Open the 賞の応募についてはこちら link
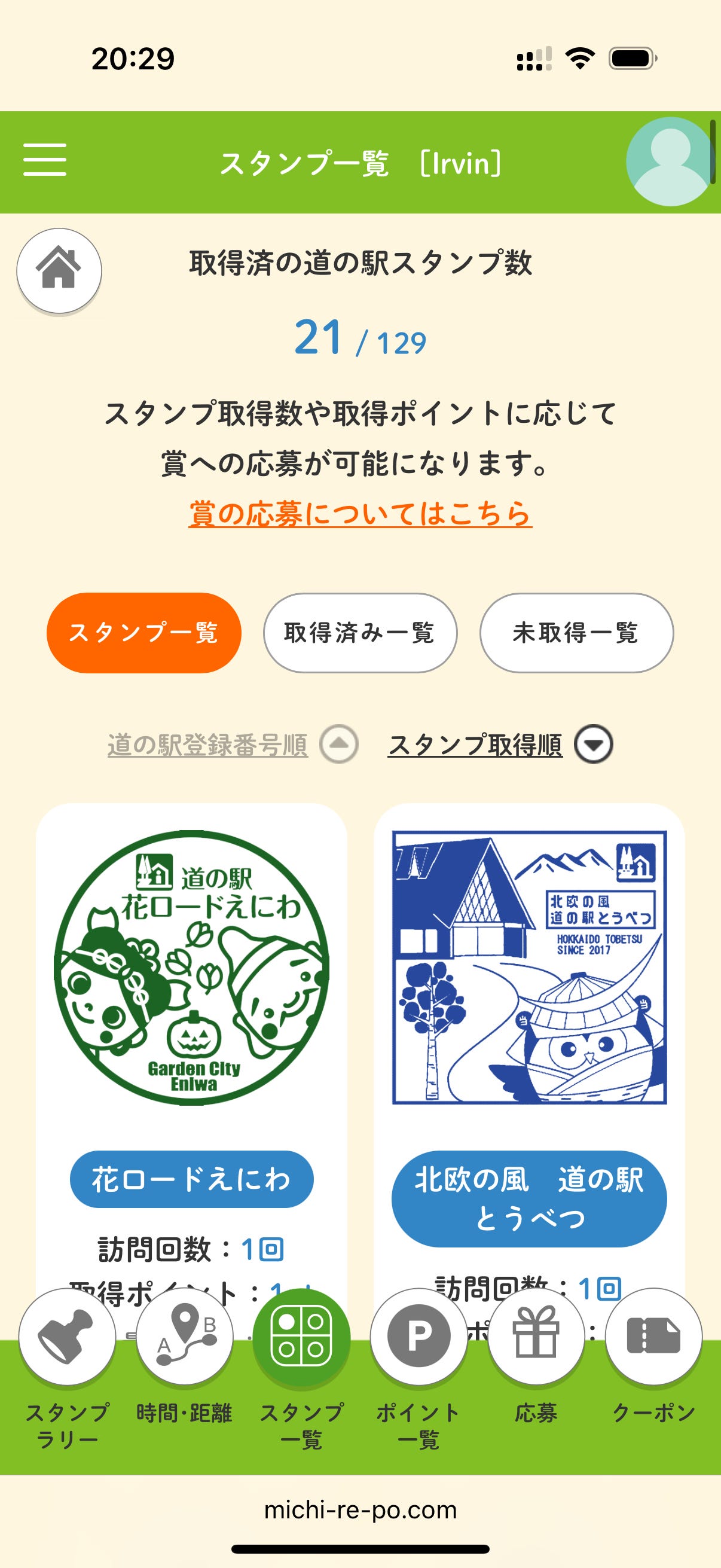 click(x=360, y=513)
